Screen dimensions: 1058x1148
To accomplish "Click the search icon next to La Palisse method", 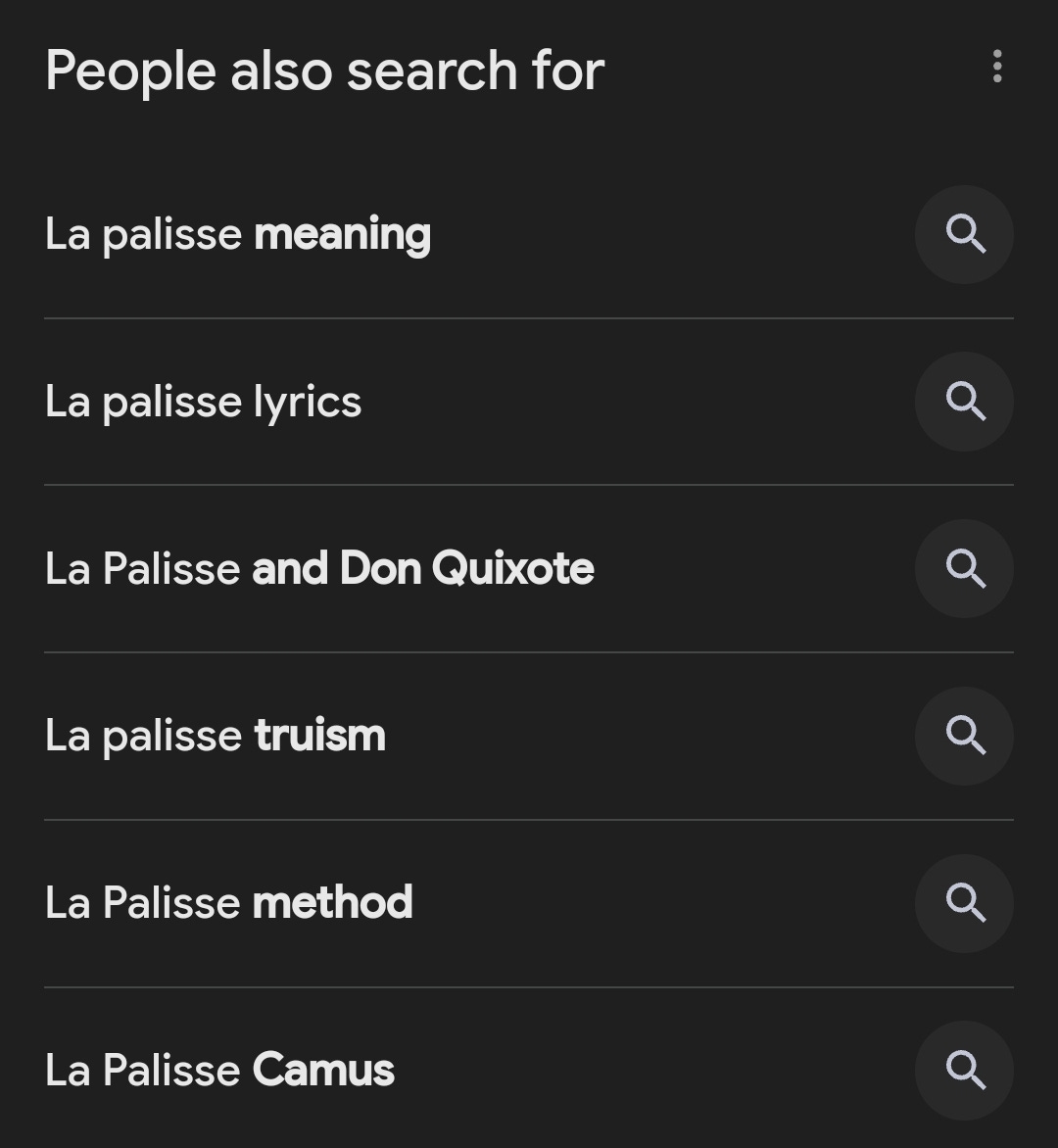I will [964, 904].
